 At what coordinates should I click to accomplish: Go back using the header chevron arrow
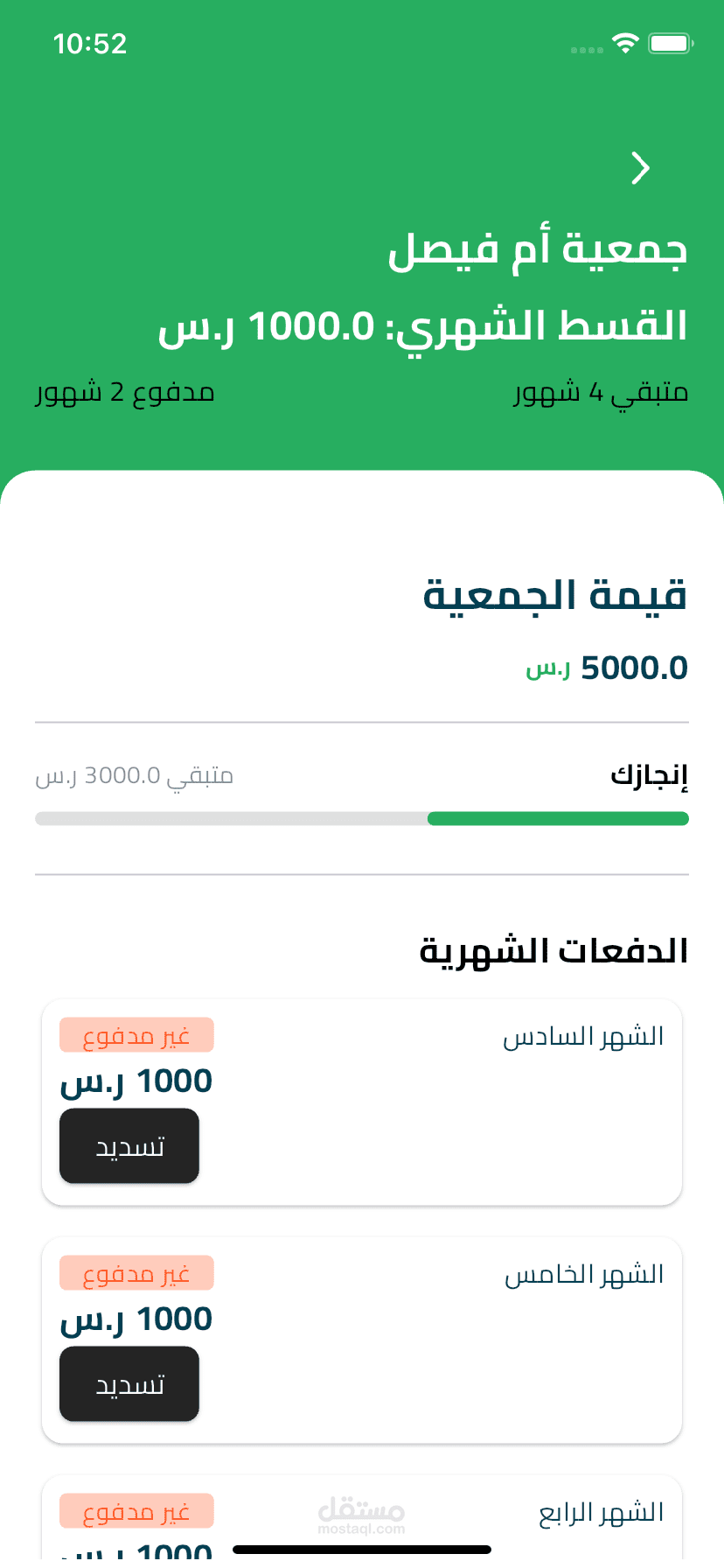tap(641, 168)
